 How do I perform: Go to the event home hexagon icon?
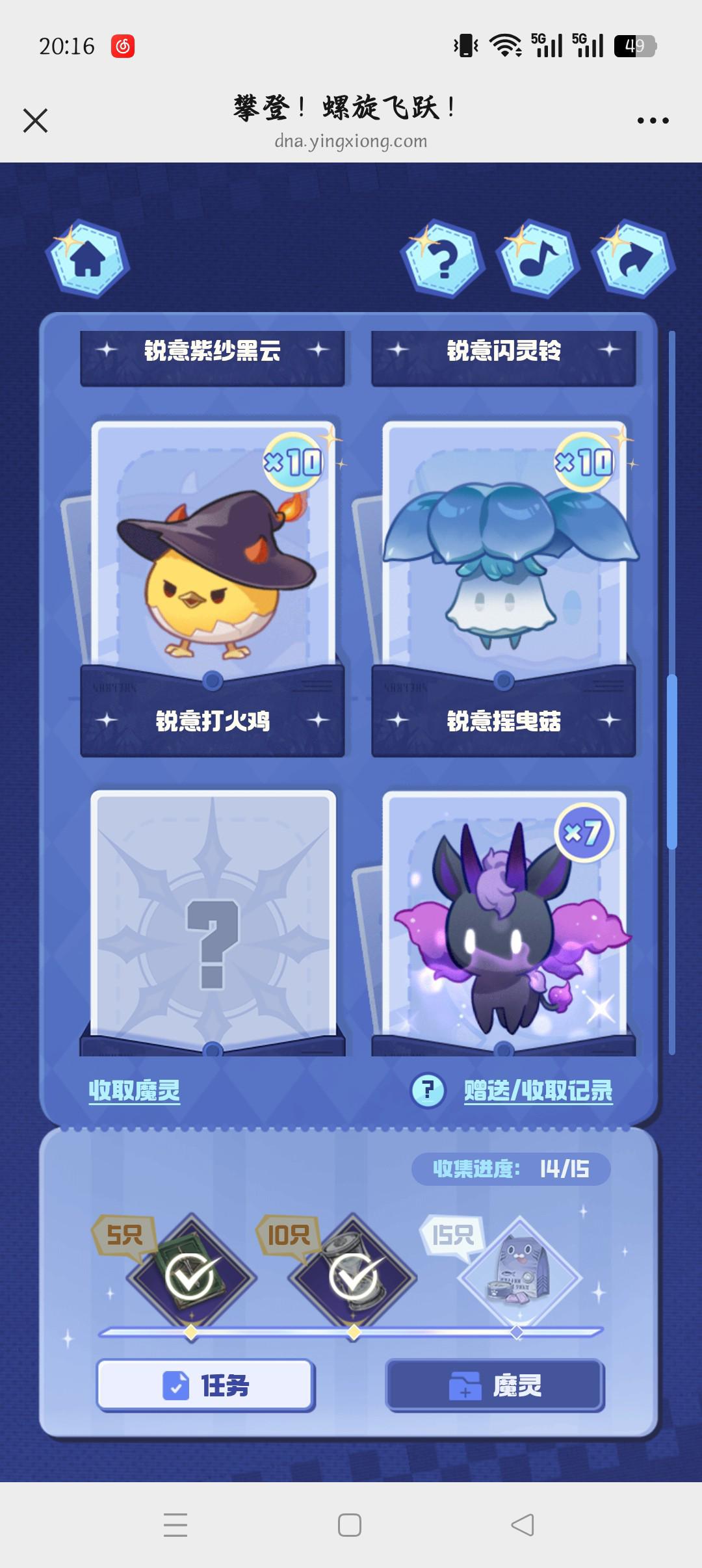click(88, 259)
